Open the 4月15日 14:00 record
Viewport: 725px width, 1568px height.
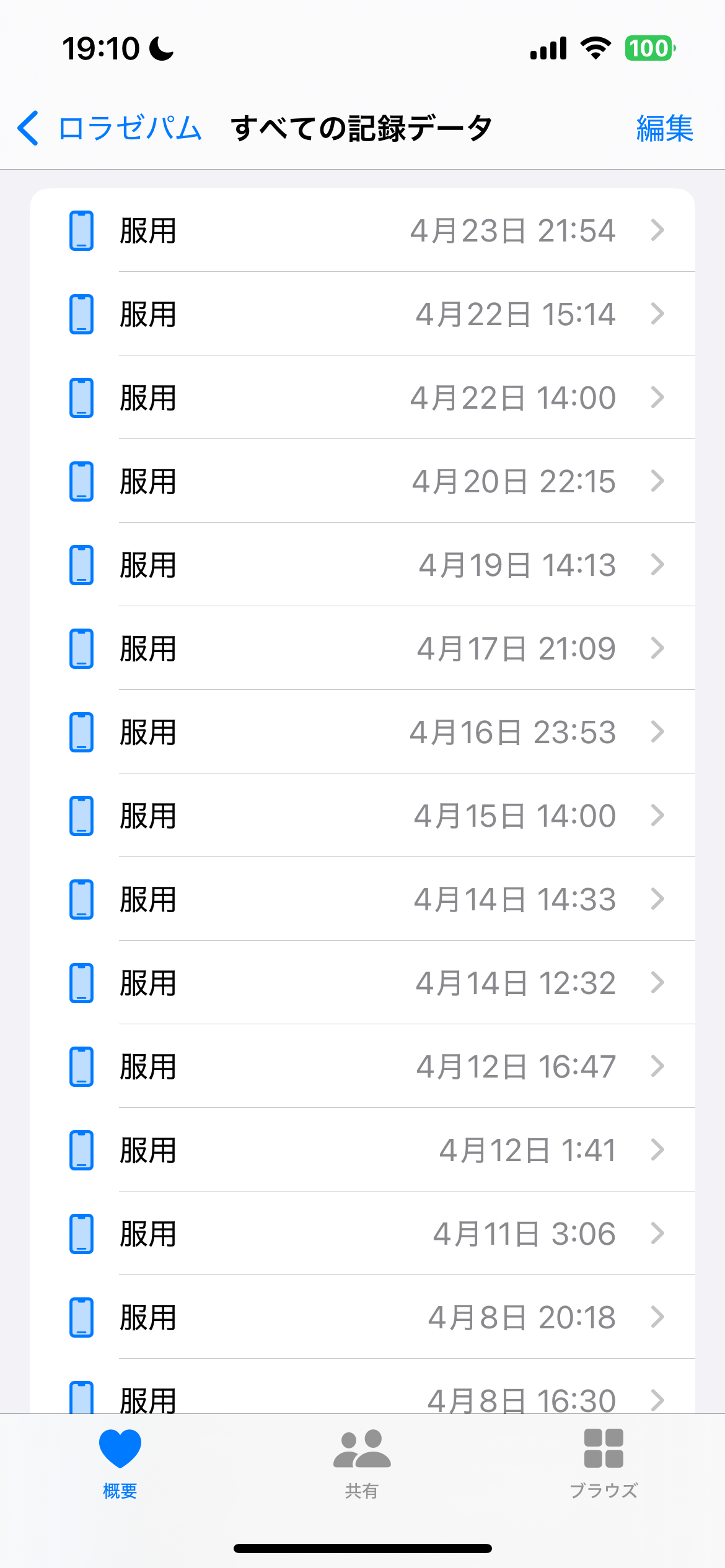(x=362, y=816)
